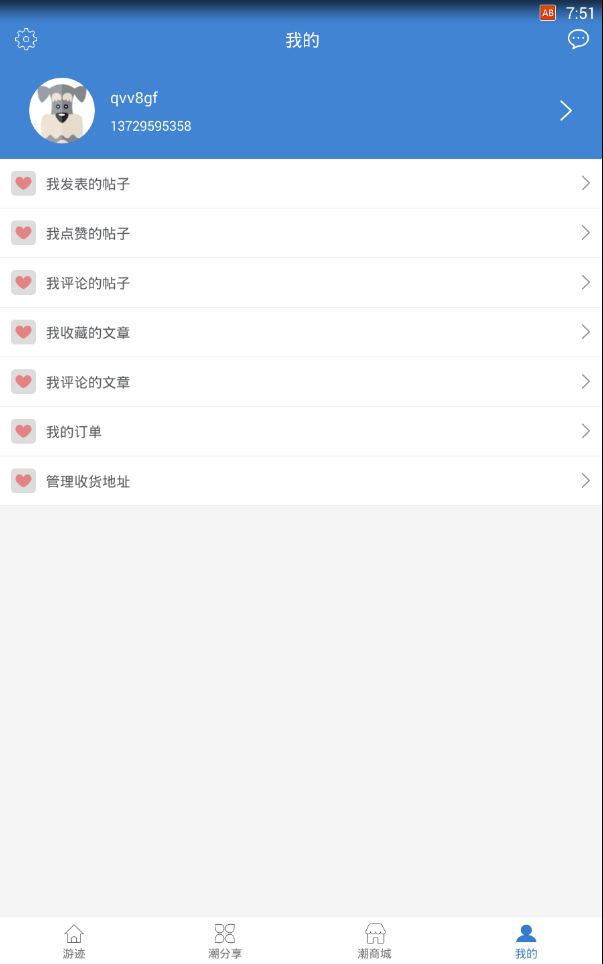
Task: Tap the 我的 tab
Action: coord(526,941)
